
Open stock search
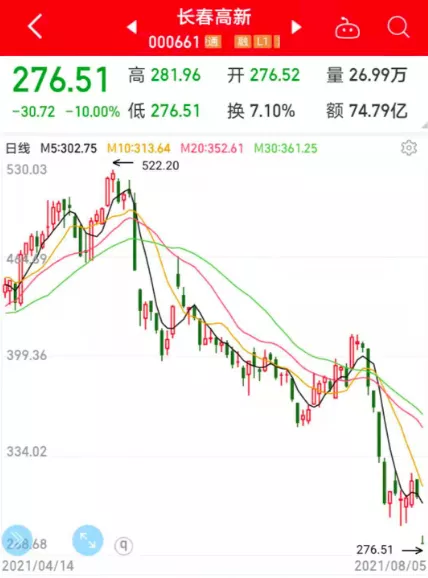point(399,27)
